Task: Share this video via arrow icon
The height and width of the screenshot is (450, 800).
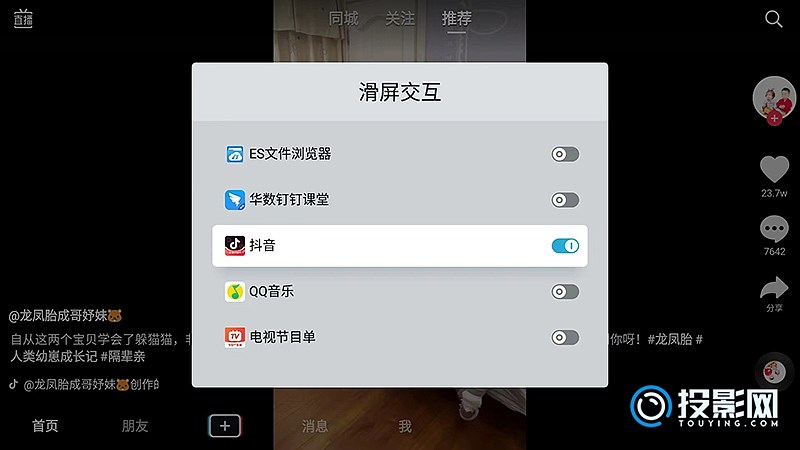Action: 774,289
